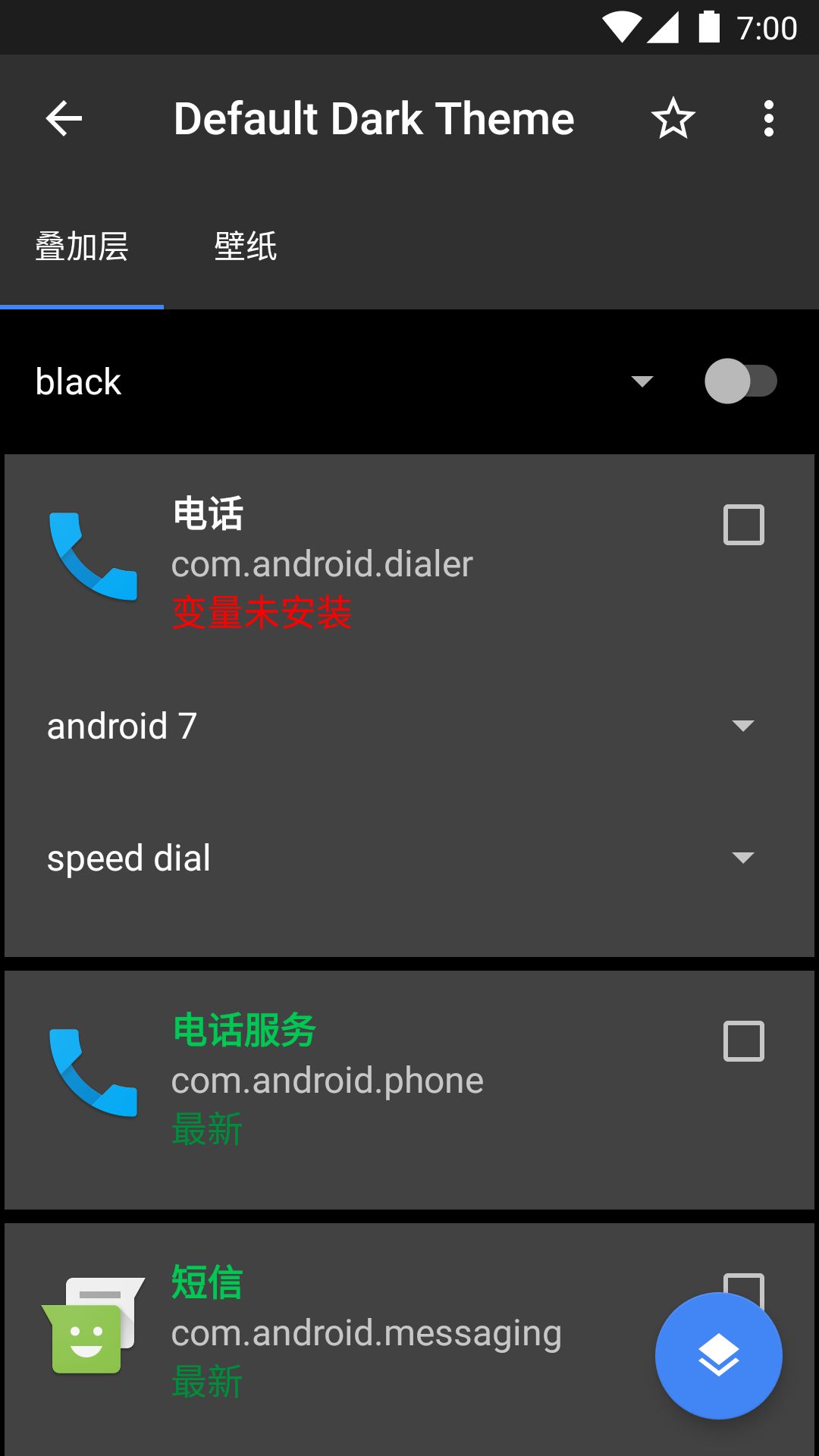Screen dimensions: 819x1456
Task: Check the 电话 com.android.dialer checkbox
Action: coord(743,525)
